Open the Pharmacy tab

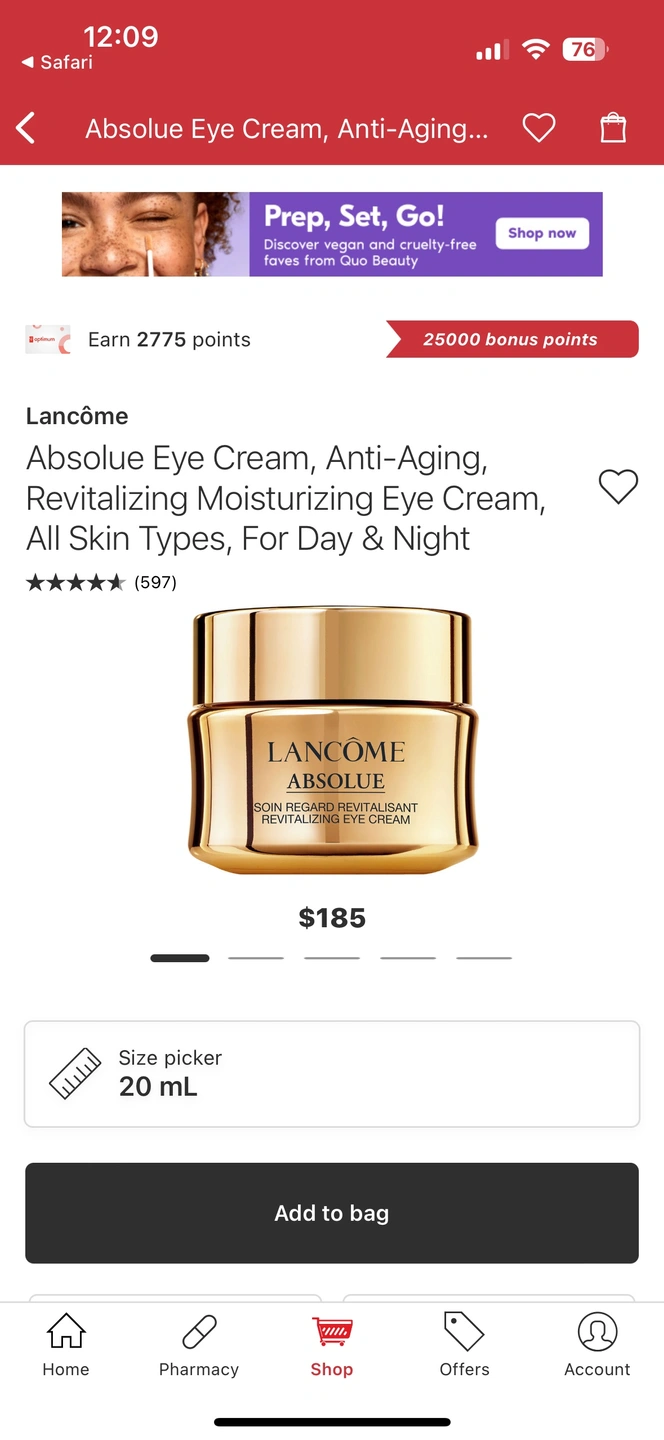pos(199,1346)
